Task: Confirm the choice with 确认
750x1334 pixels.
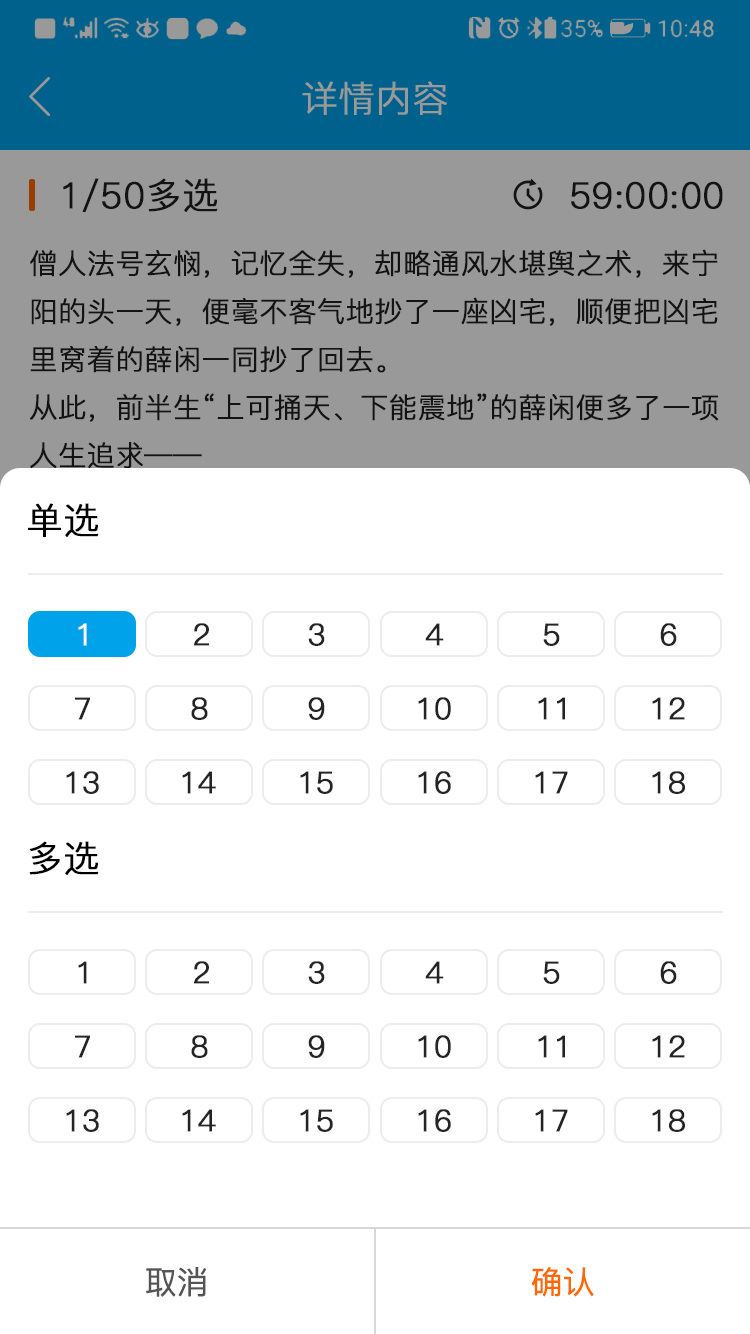Action: pos(562,1282)
